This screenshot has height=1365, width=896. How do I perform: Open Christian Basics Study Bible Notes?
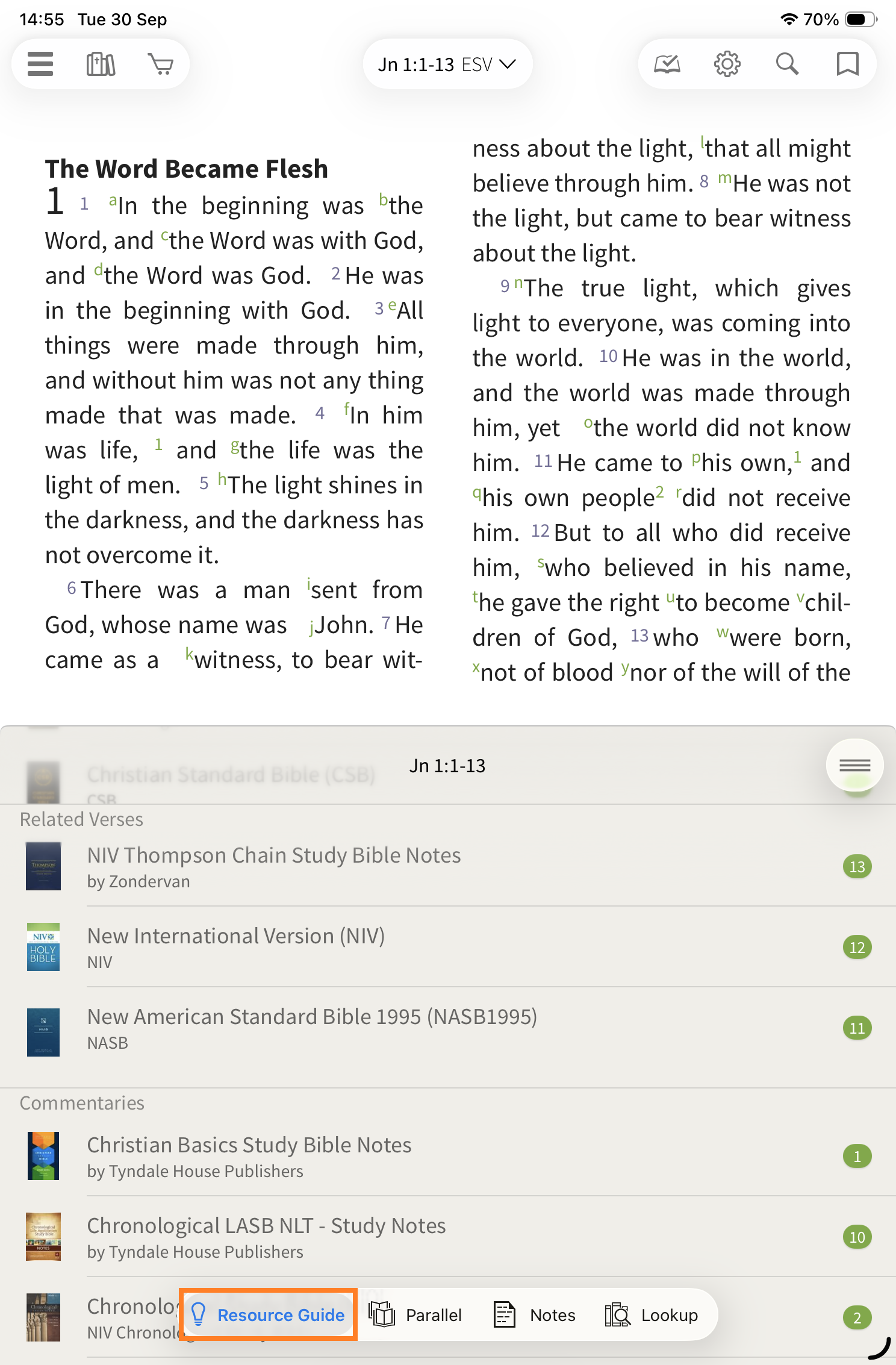[249, 1156]
